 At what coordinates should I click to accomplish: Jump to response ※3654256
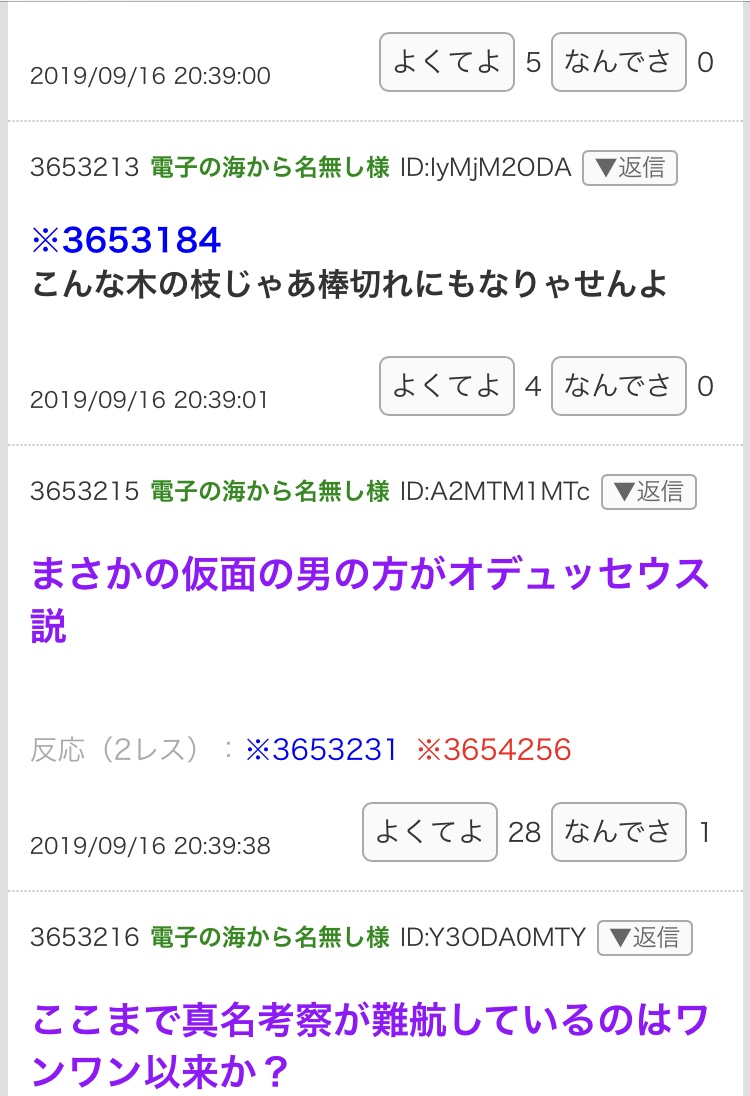coord(494,749)
